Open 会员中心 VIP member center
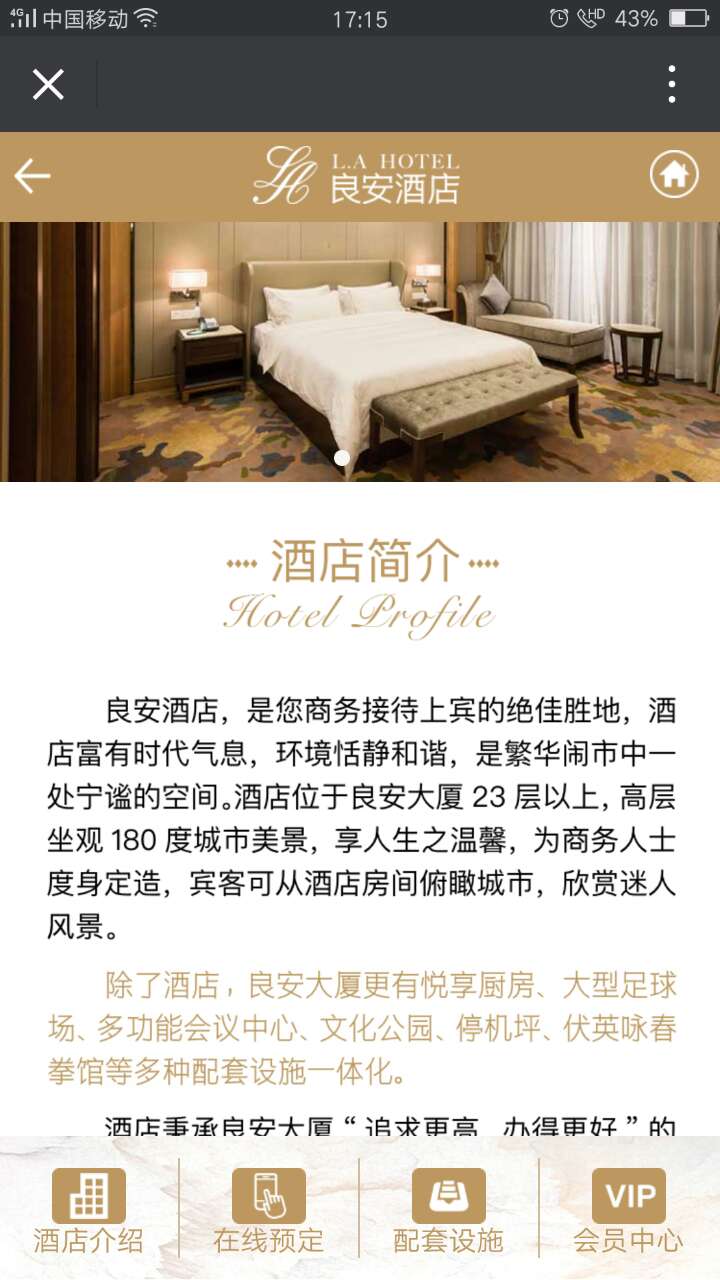The width and height of the screenshot is (720, 1280). pos(628,1211)
